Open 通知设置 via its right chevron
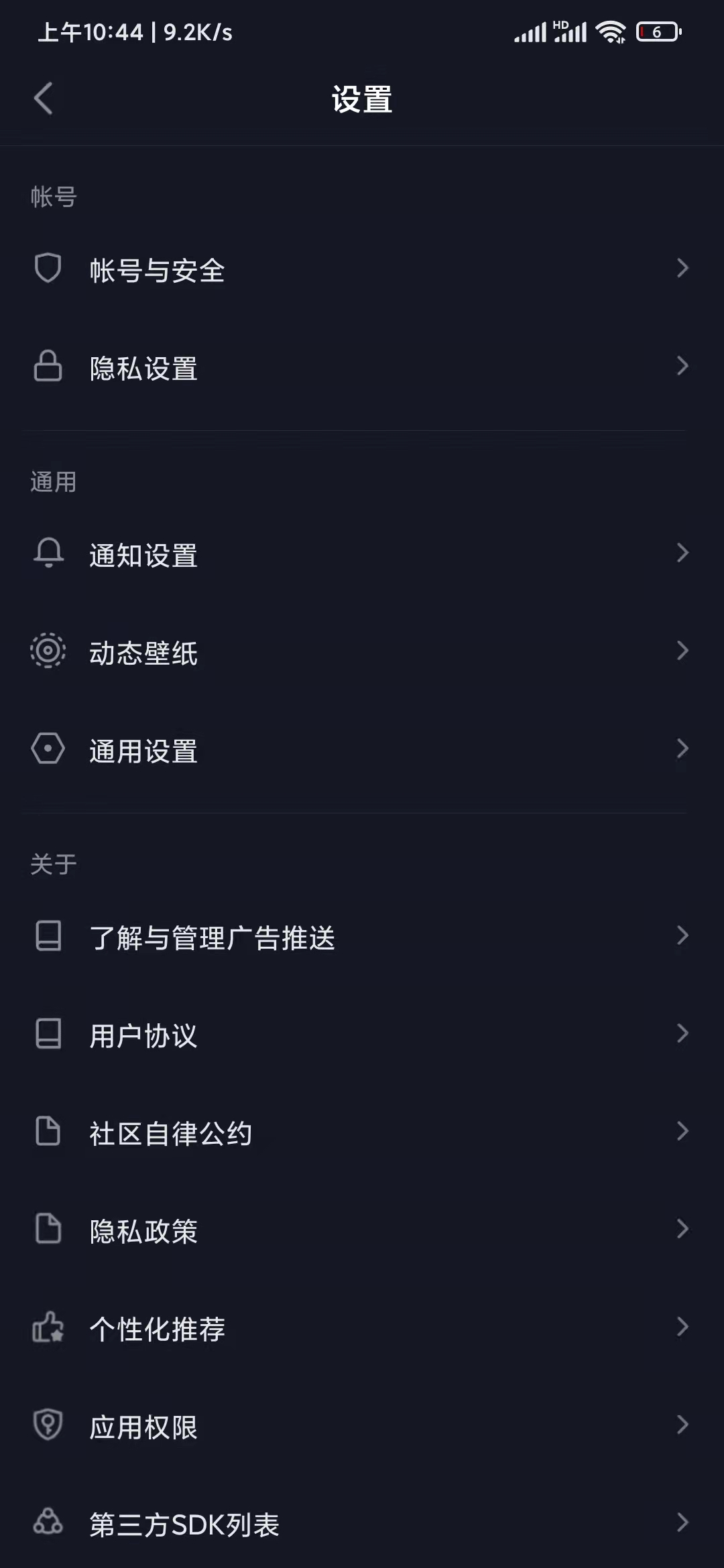 point(683,553)
